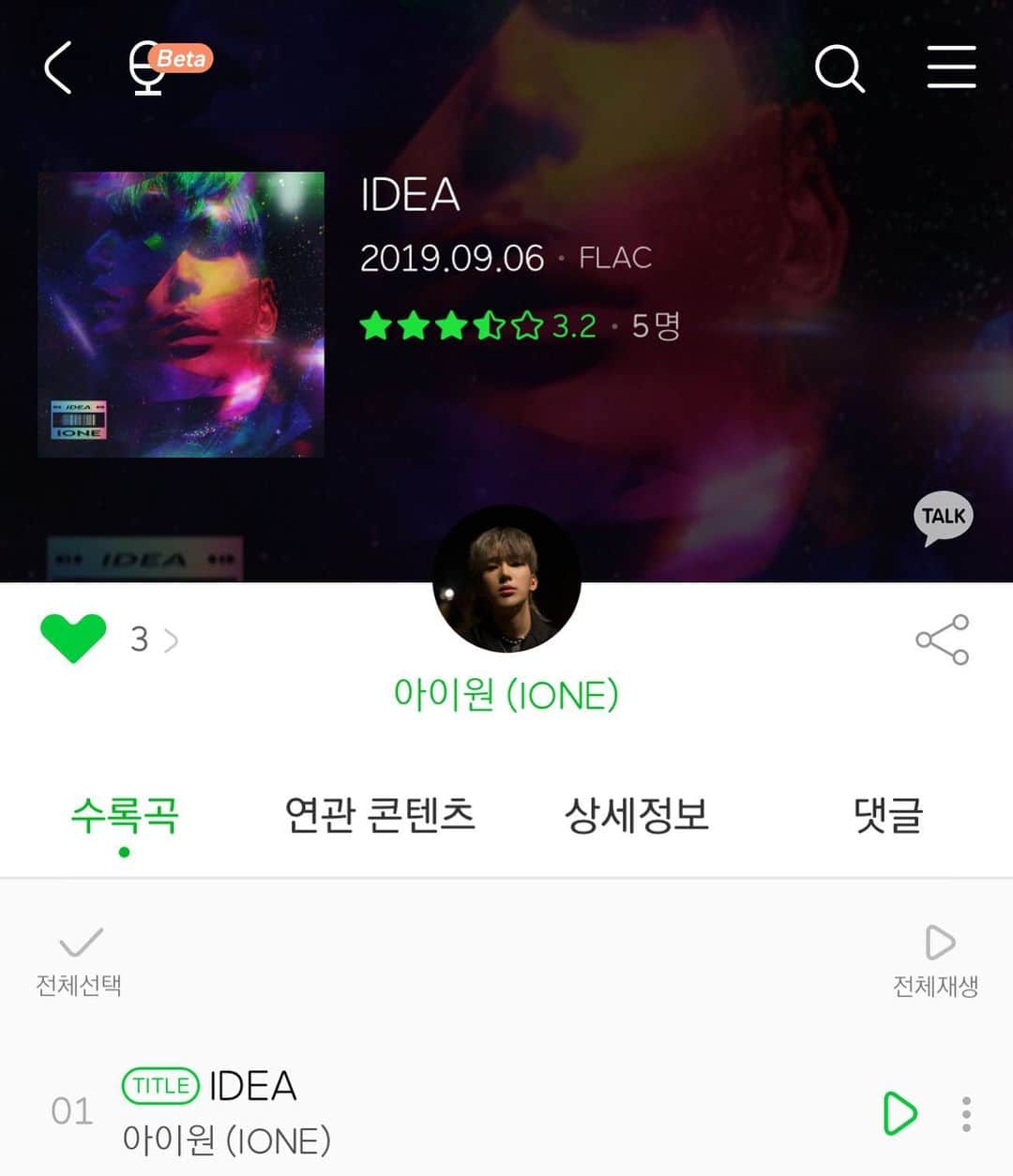Go back using the top-left arrow
Screen dimensions: 1013x1176
[58, 68]
